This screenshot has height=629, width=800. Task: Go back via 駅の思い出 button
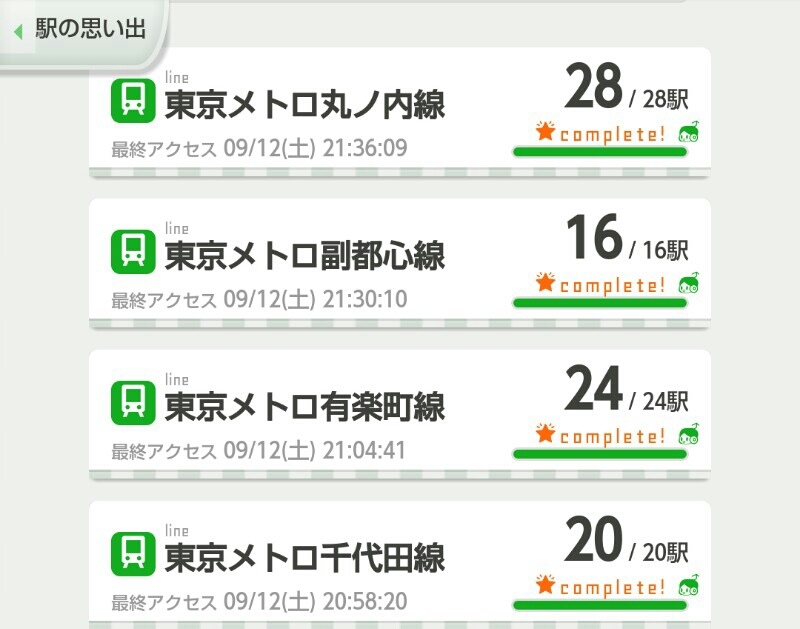(x=80, y=30)
